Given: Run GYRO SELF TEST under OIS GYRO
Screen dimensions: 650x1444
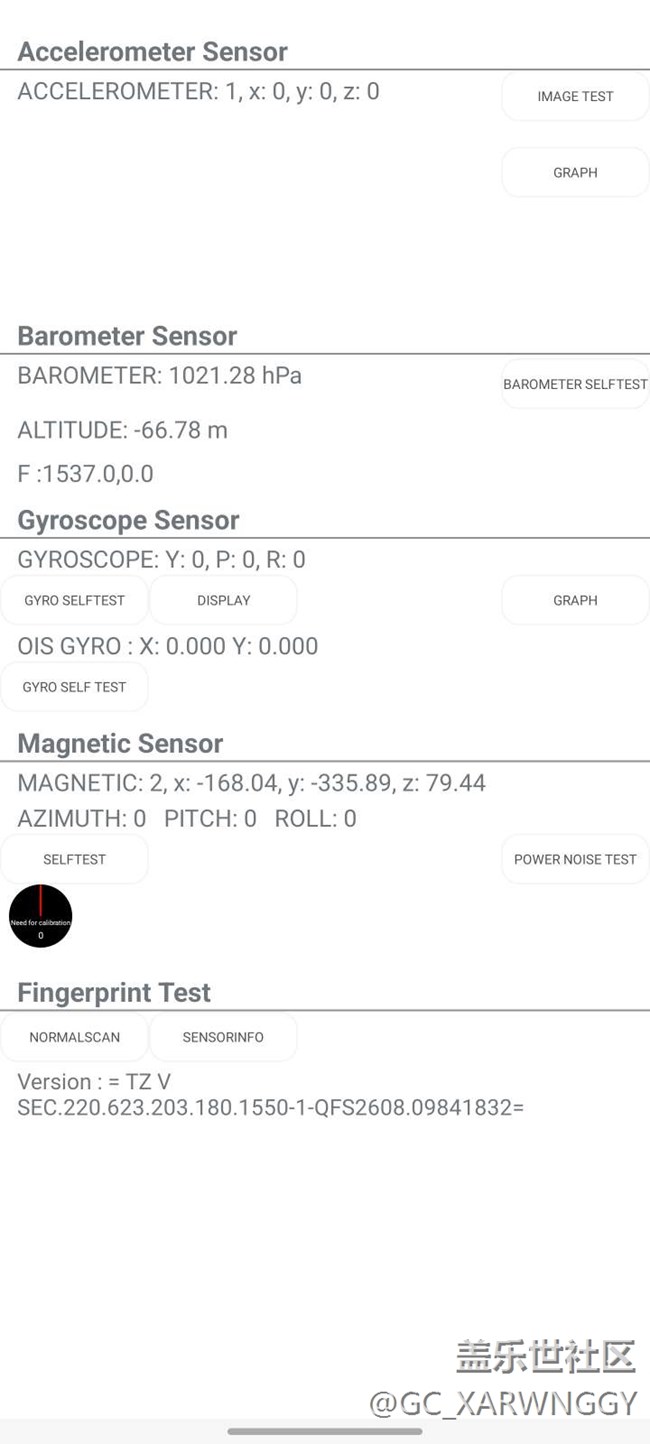Looking at the screenshot, I should pyautogui.click(x=75, y=687).
